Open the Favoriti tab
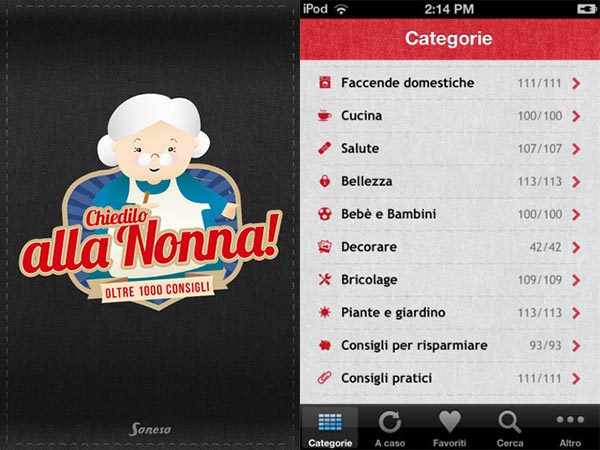Screen dimensions: 600x450 coord(450,428)
